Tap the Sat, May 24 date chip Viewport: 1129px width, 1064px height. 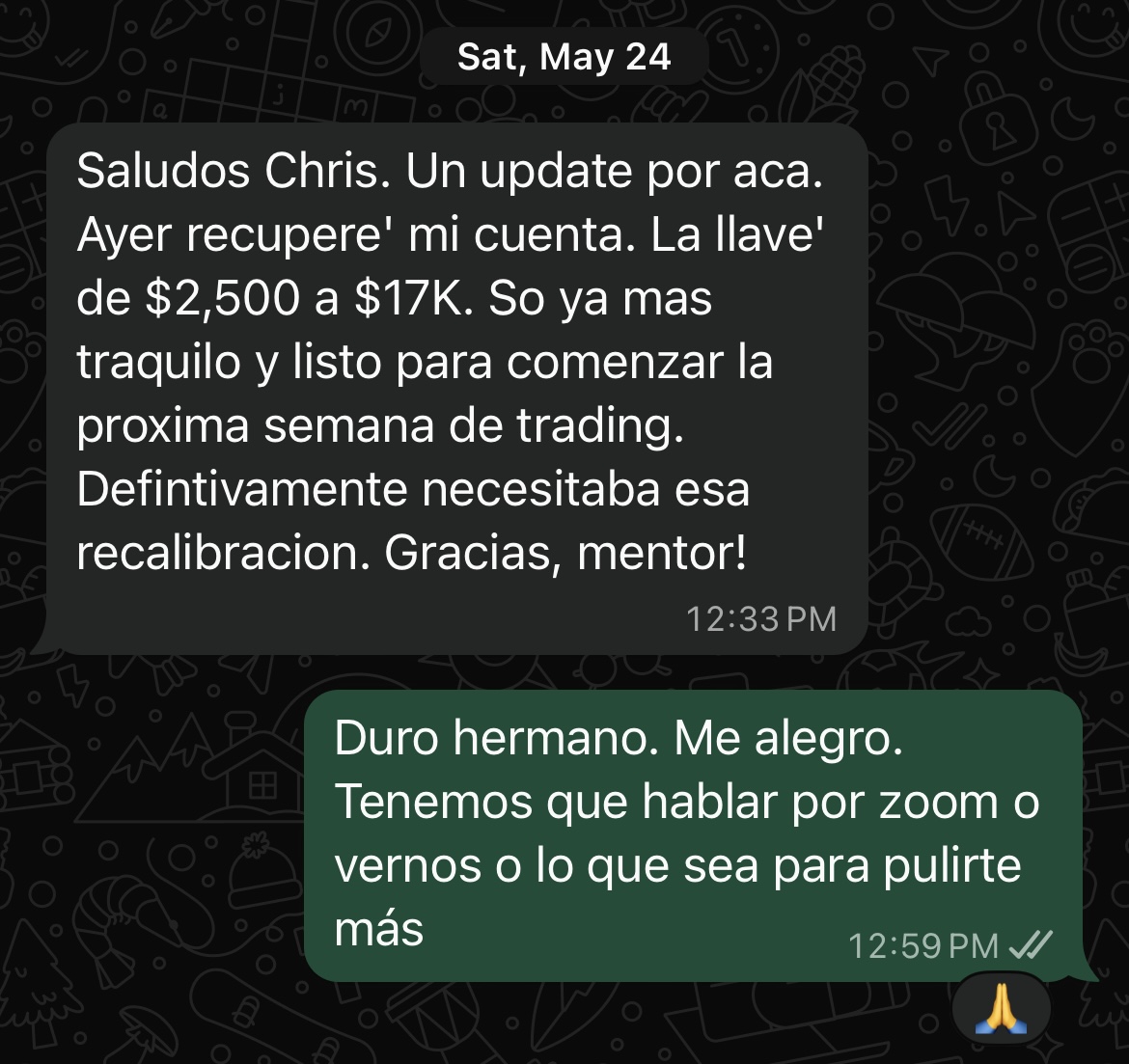click(x=564, y=57)
